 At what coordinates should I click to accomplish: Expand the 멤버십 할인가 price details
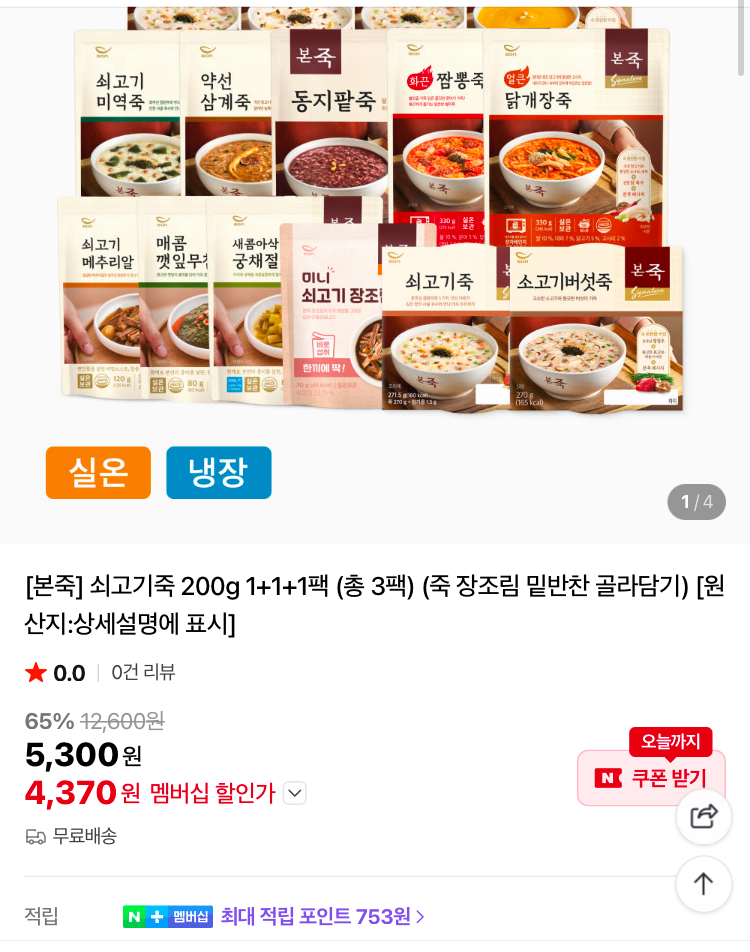tap(294, 793)
